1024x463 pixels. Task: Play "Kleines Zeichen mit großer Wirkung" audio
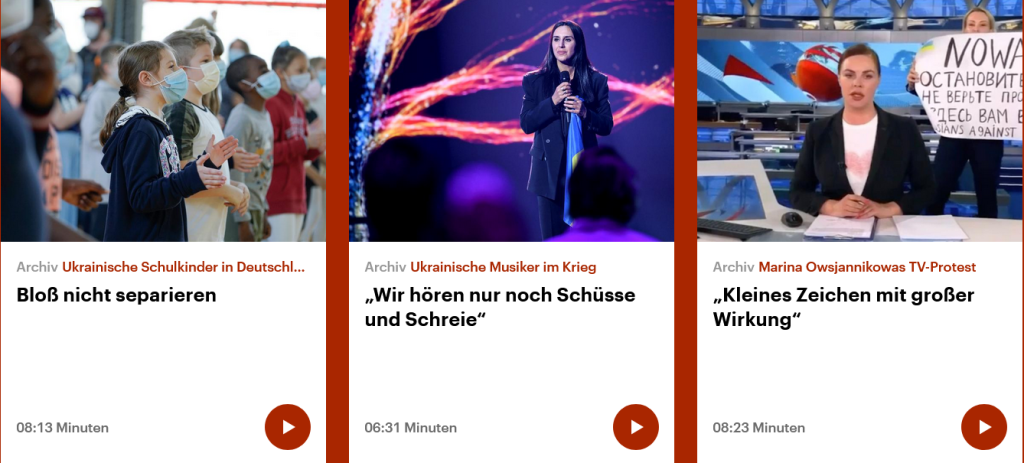coord(983,427)
